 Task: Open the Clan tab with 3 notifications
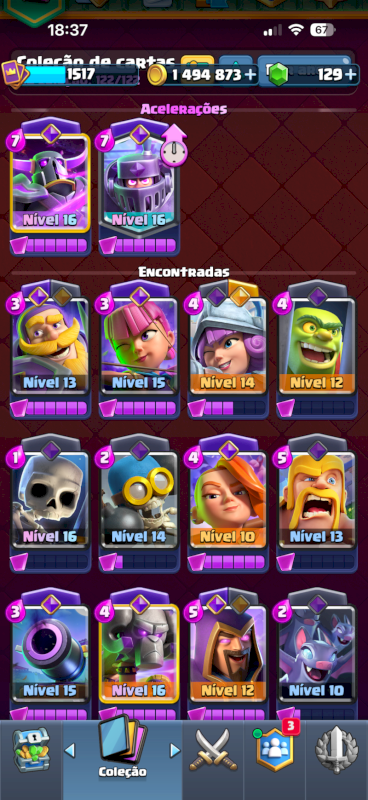tap(275, 749)
